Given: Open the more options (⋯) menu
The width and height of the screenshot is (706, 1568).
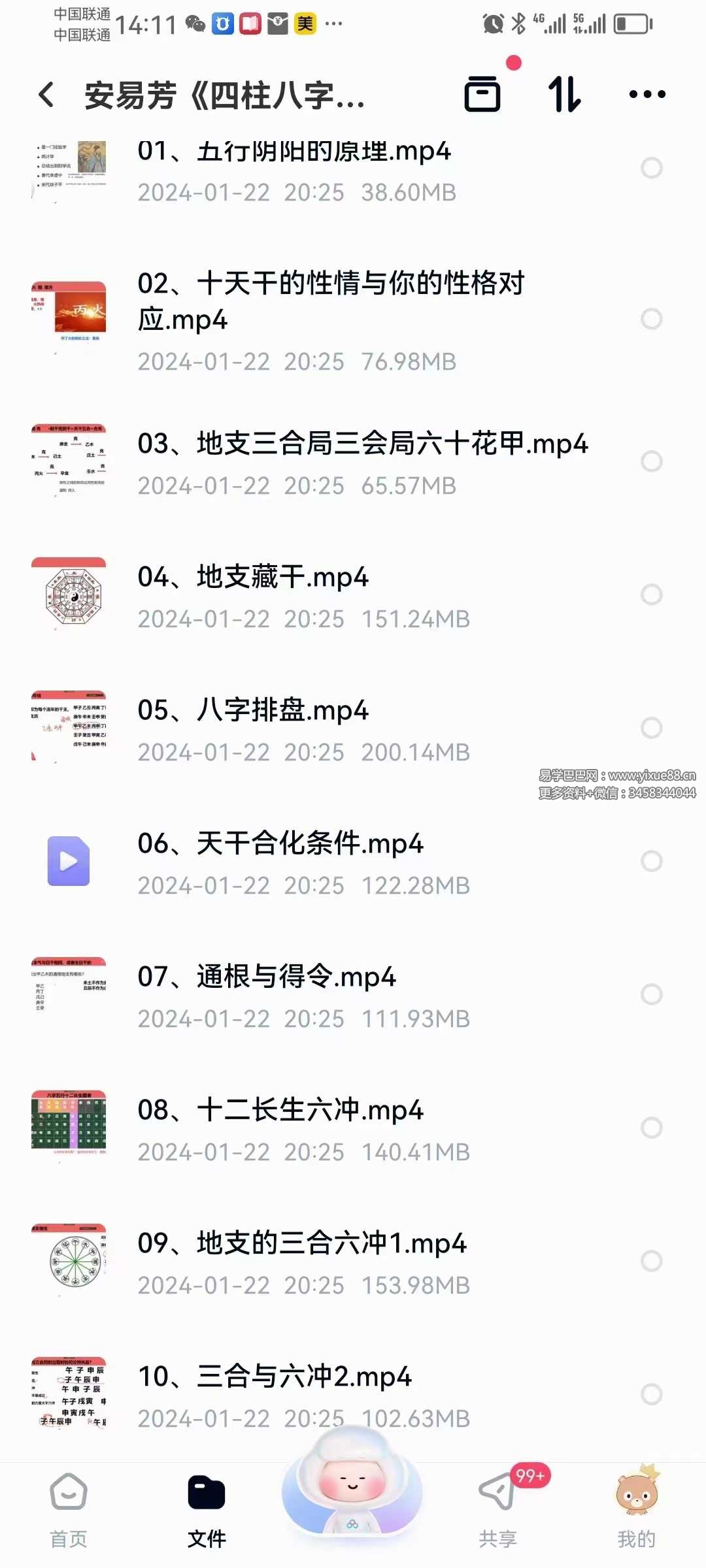Looking at the screenshot, I should (x=647, y=93).
